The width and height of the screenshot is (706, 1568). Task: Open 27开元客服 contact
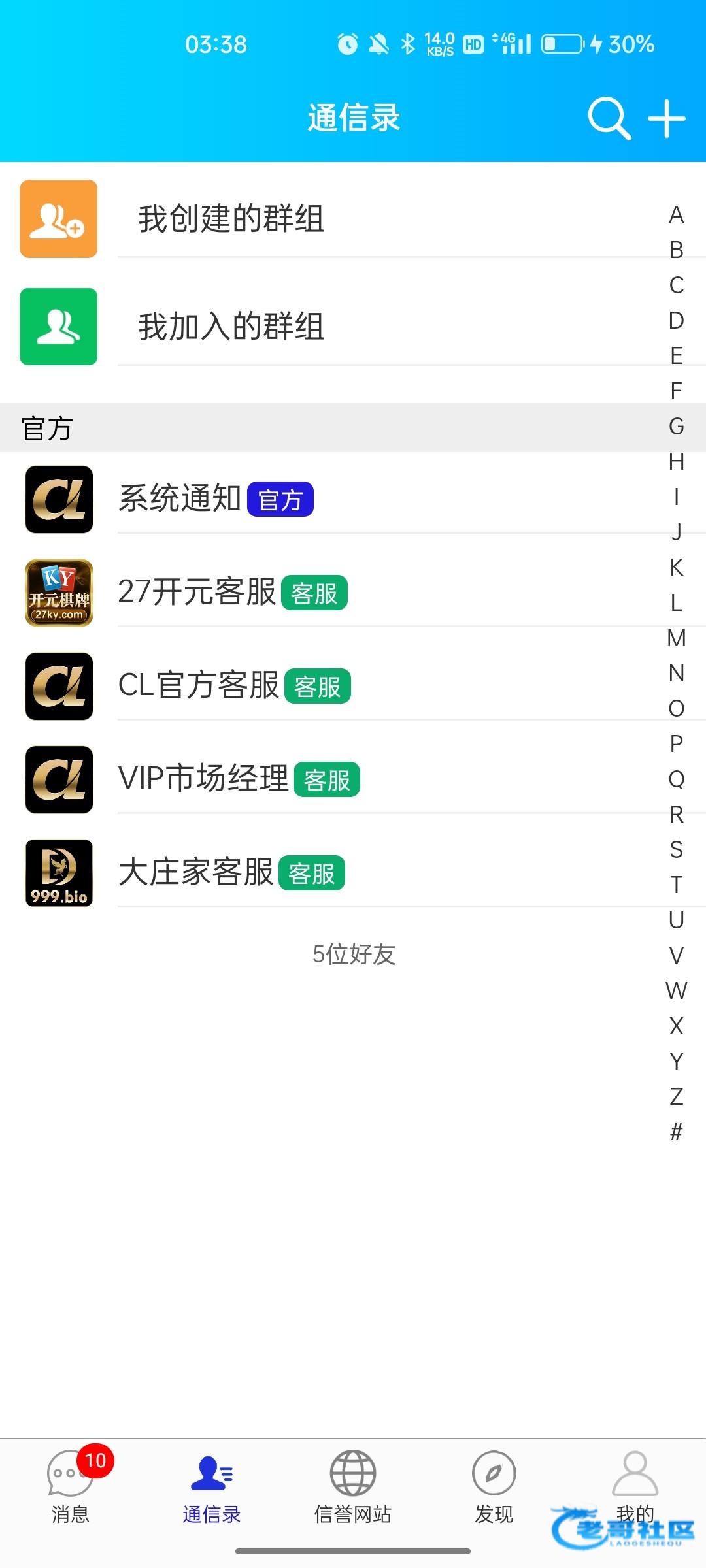pyautogui.click(x=353, y=593)
